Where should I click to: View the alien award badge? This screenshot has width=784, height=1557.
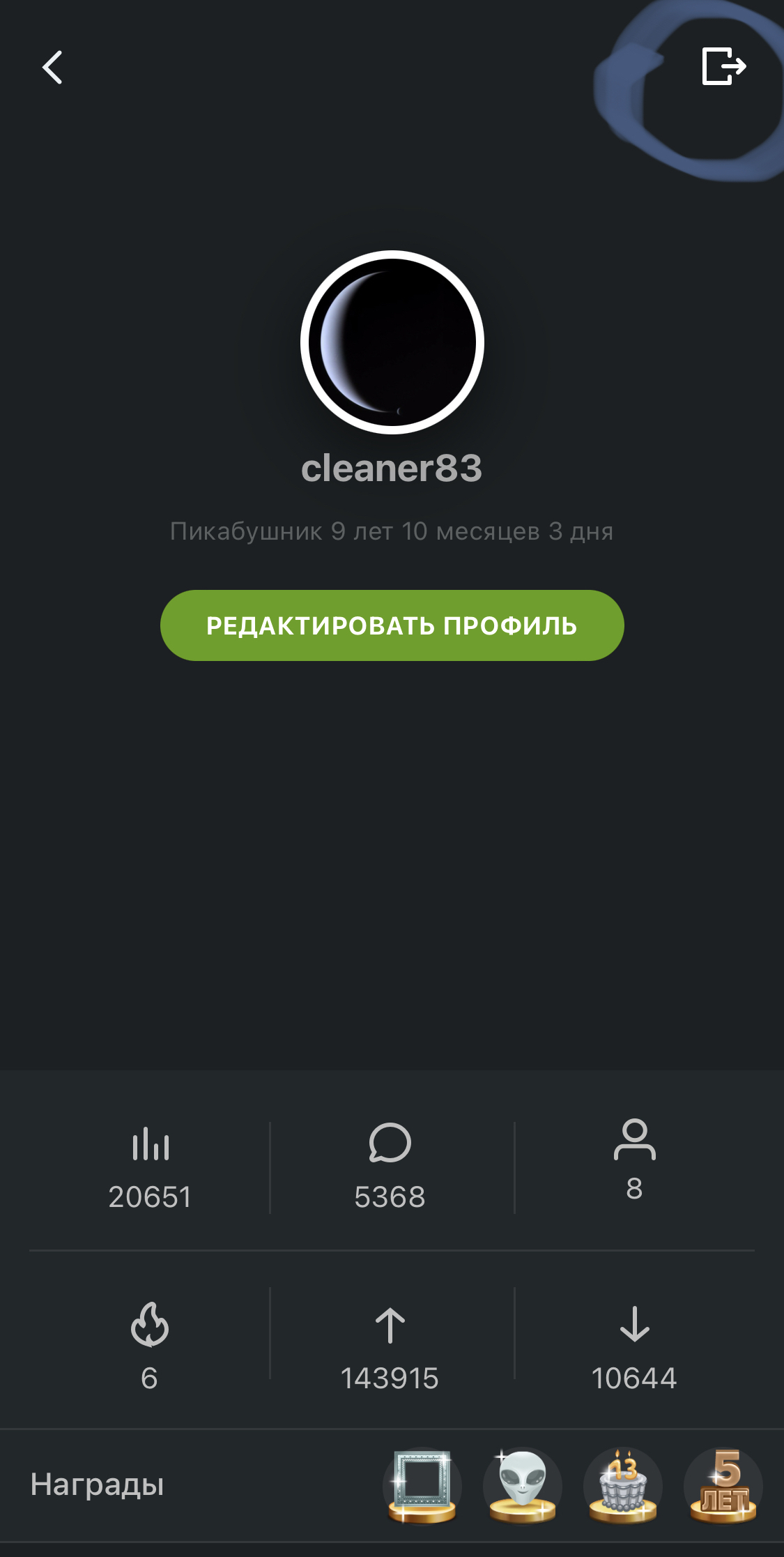pyautogui.click(x=522, y=1485)
